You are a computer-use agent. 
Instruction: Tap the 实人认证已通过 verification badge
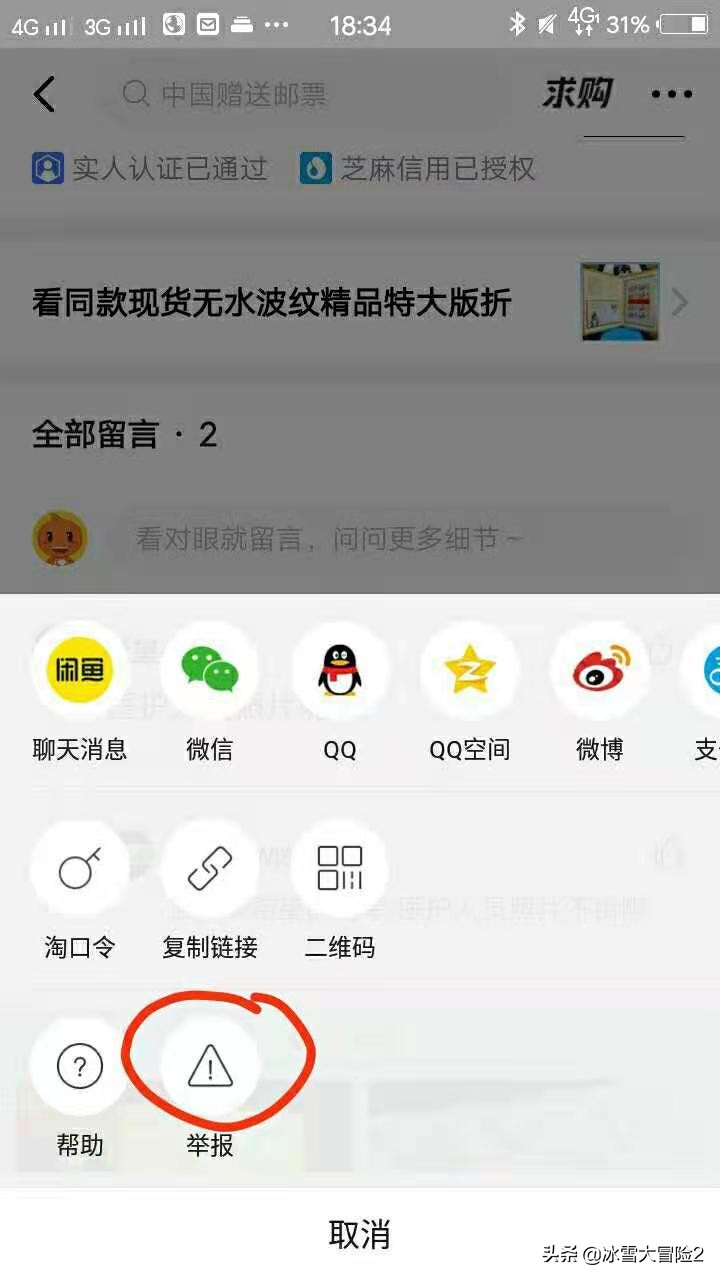(x=148, y=169)
